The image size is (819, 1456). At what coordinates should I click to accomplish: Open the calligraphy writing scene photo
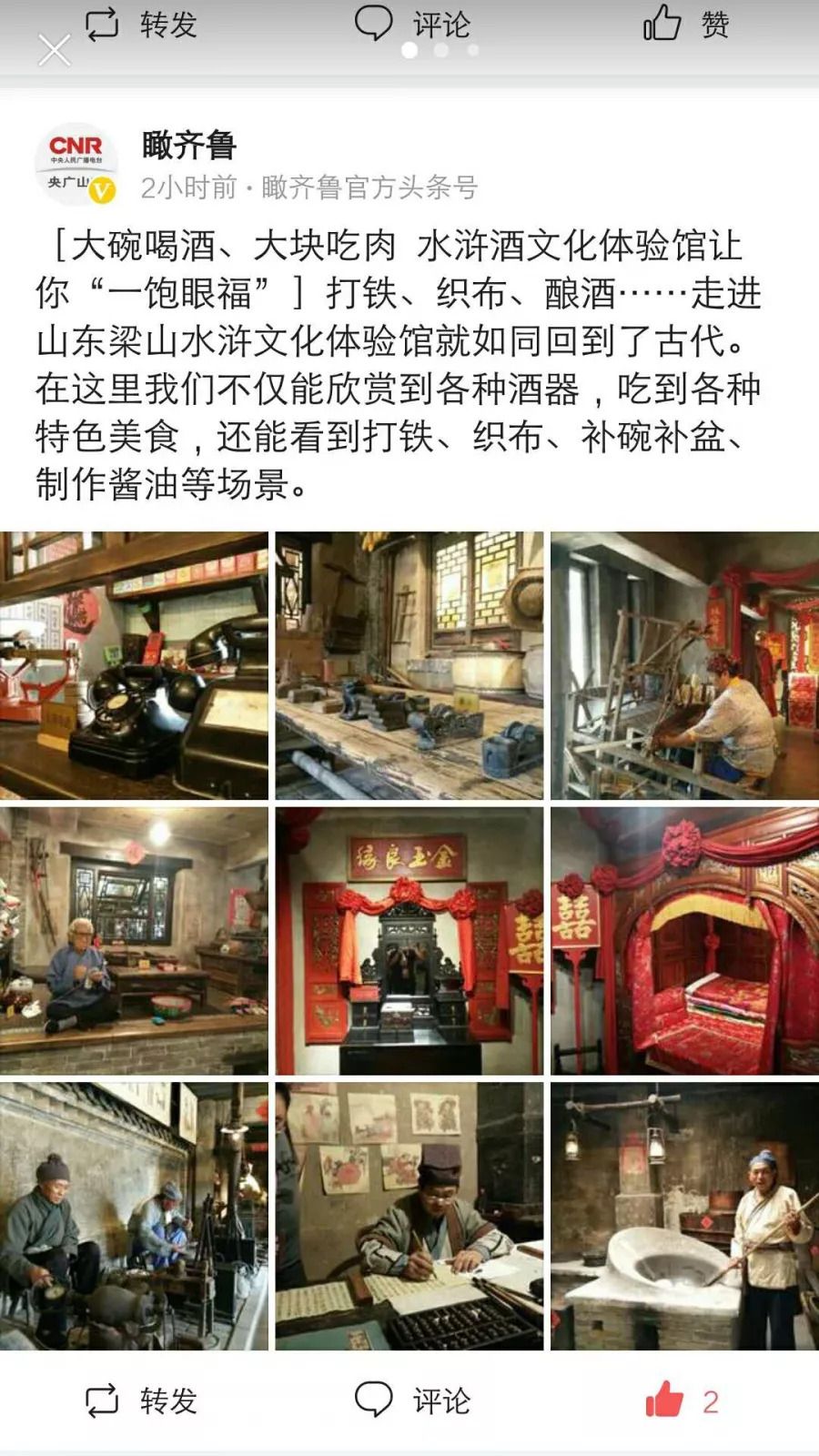click(409, 1219)
